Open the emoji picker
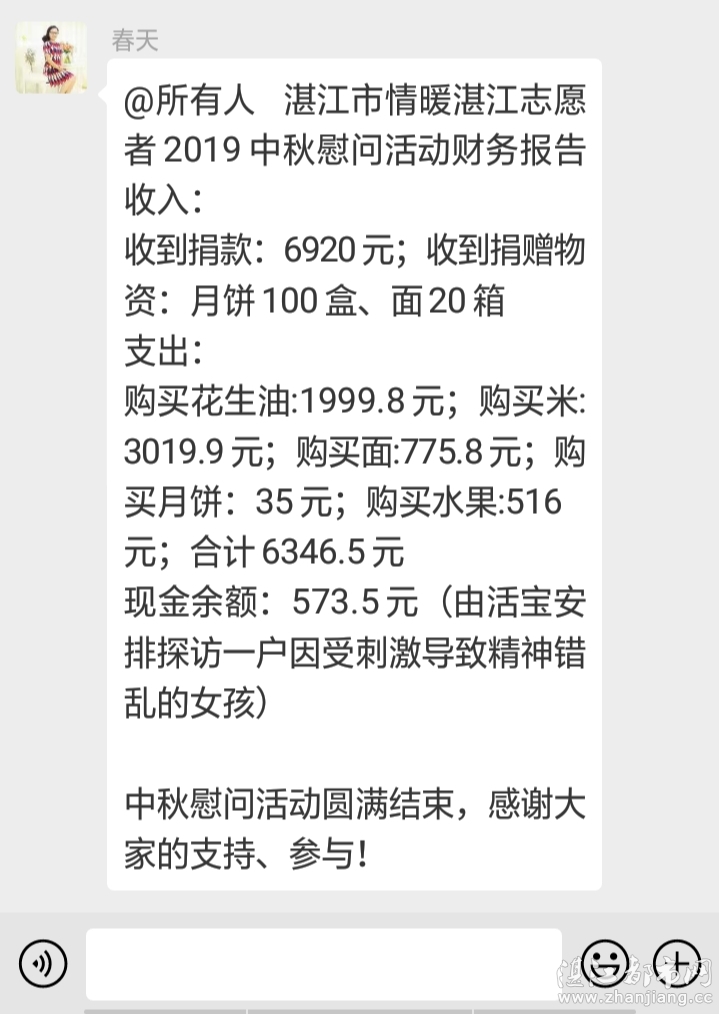 pos(604,963)
